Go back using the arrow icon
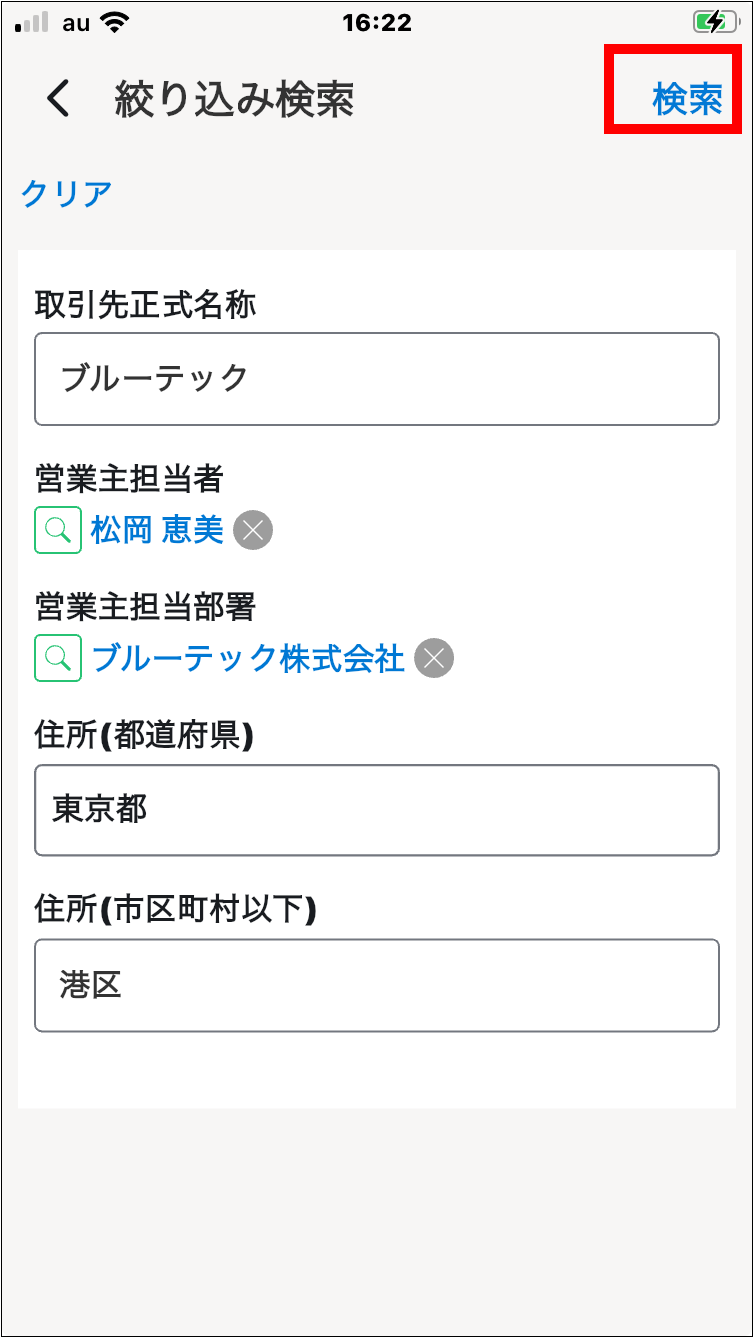This screenshot has width=753, height=1337. point(59,99)
